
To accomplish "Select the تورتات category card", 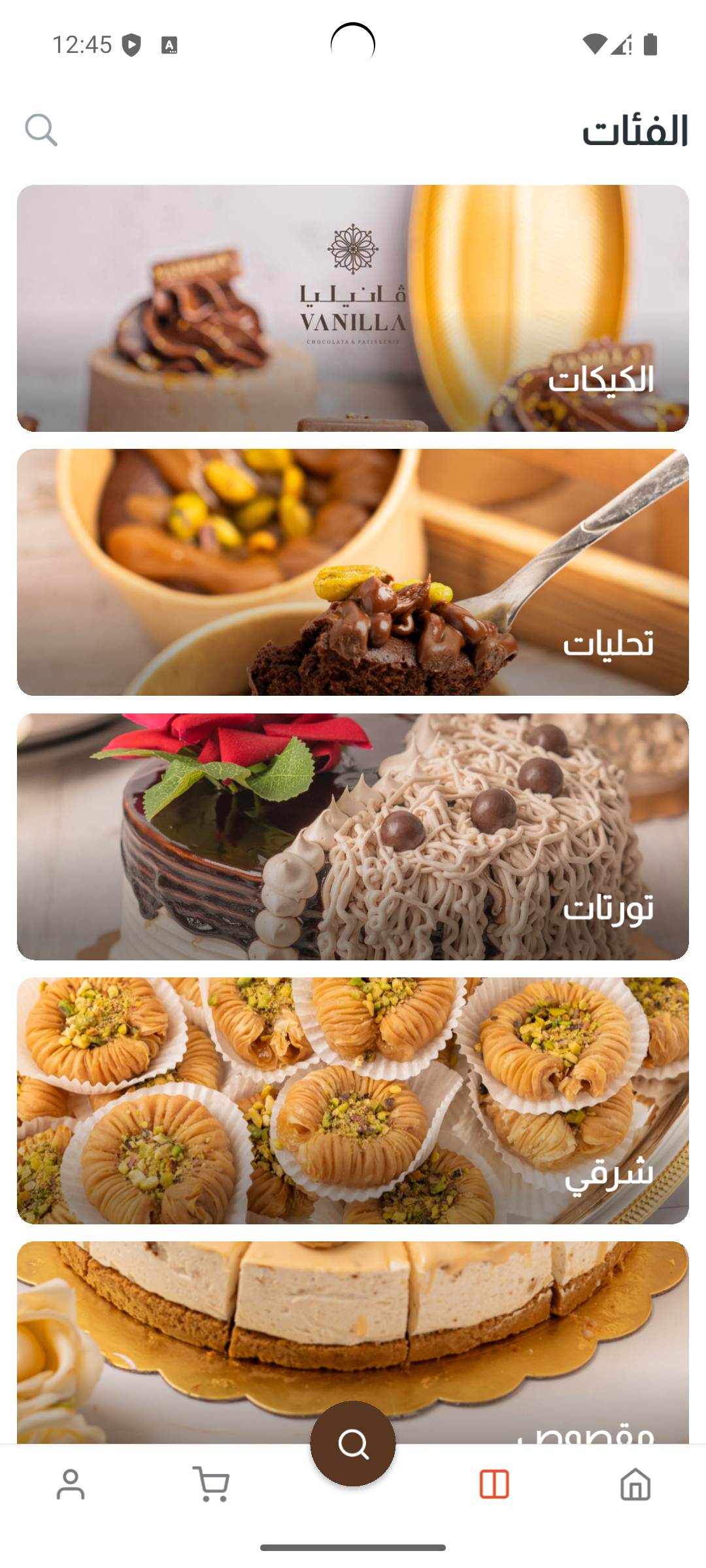I will pos(353,836).
